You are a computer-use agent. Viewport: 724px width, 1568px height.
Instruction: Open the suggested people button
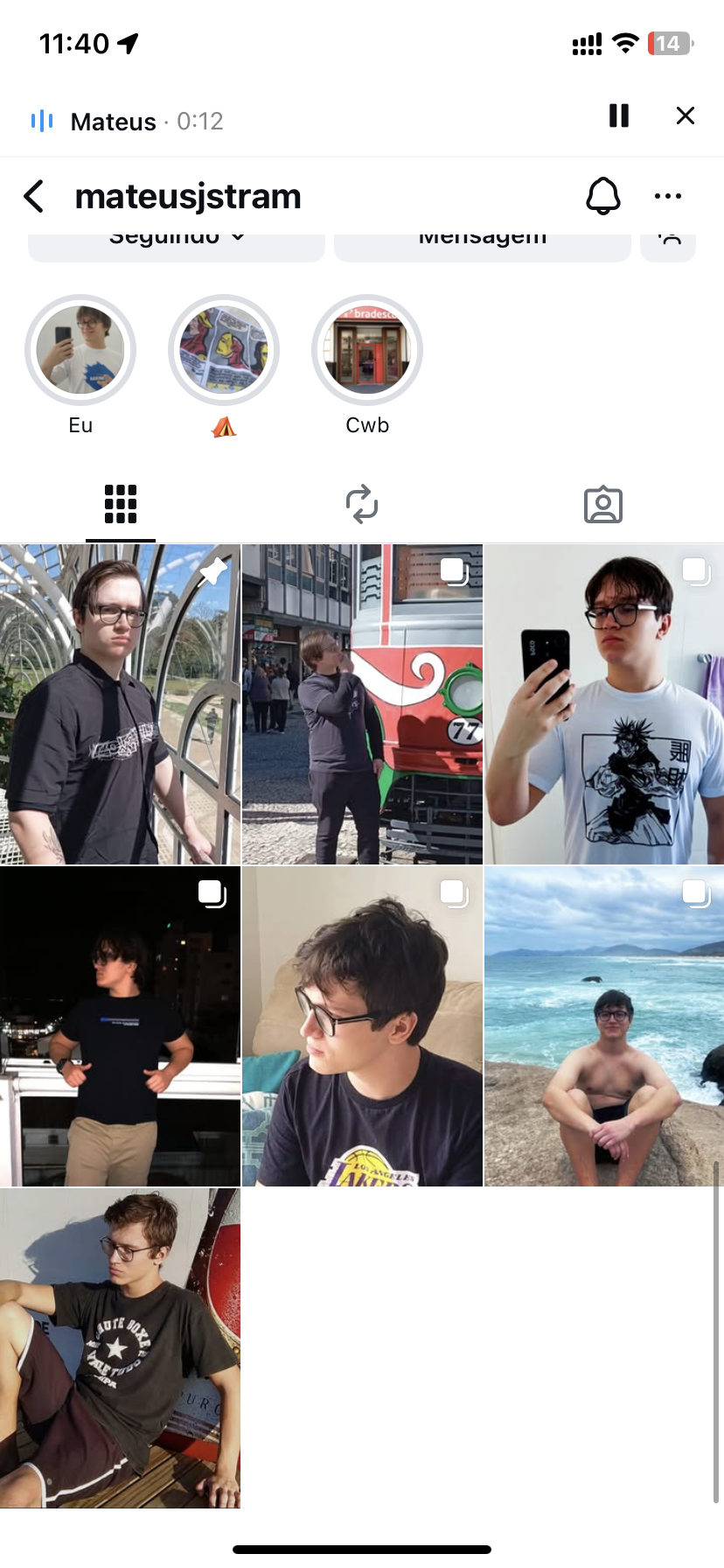coord(669,243)
